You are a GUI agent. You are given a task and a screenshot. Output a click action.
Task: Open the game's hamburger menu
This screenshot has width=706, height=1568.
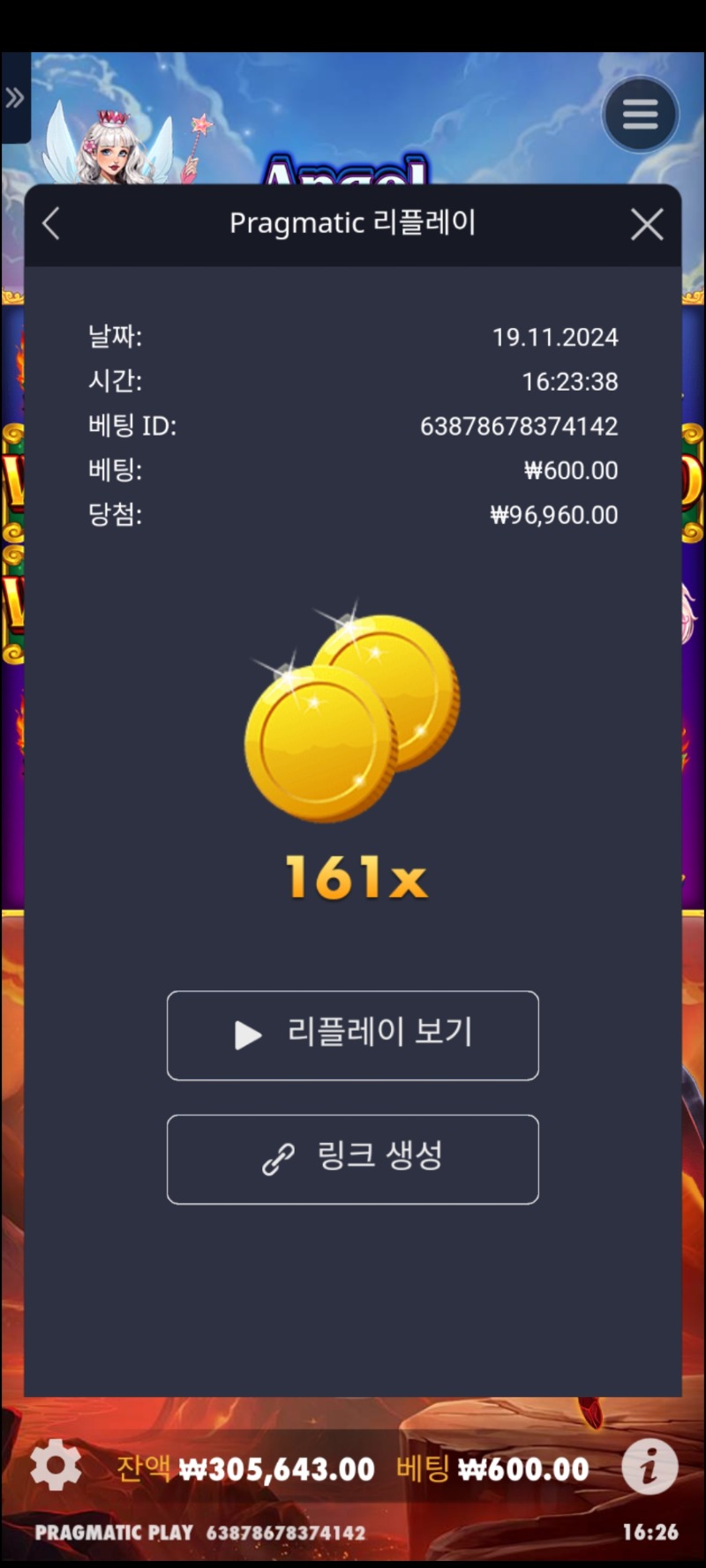tap(640, 115)
